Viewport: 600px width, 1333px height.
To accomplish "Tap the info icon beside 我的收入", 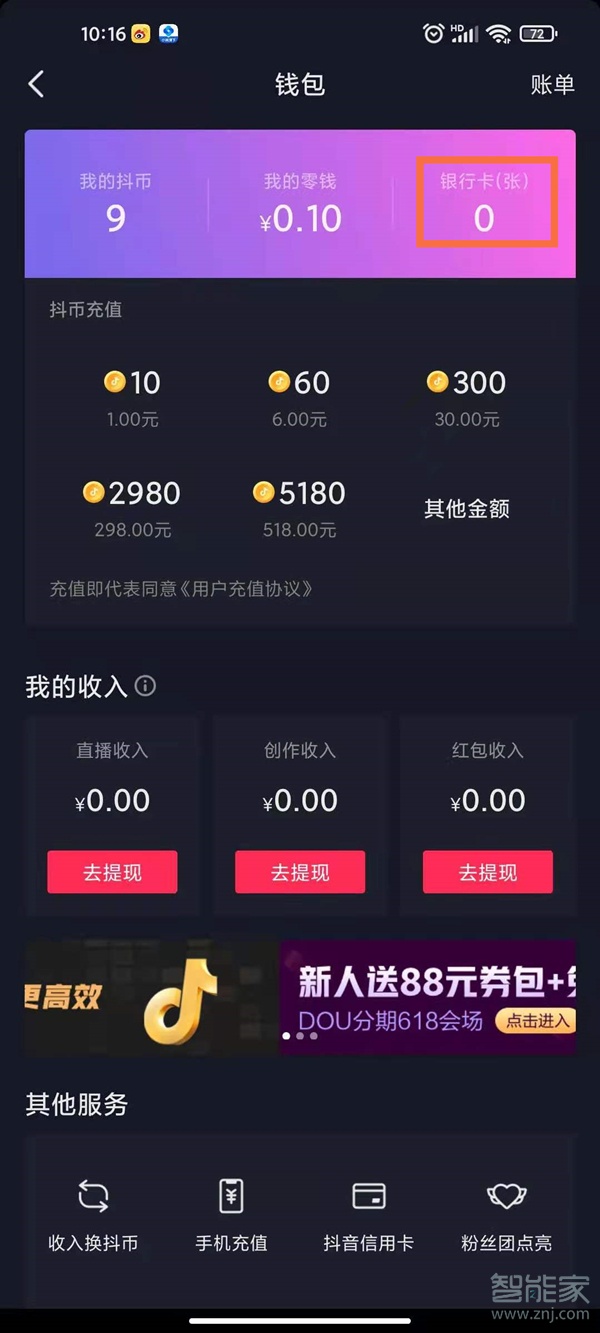I will tap(146, 686).
